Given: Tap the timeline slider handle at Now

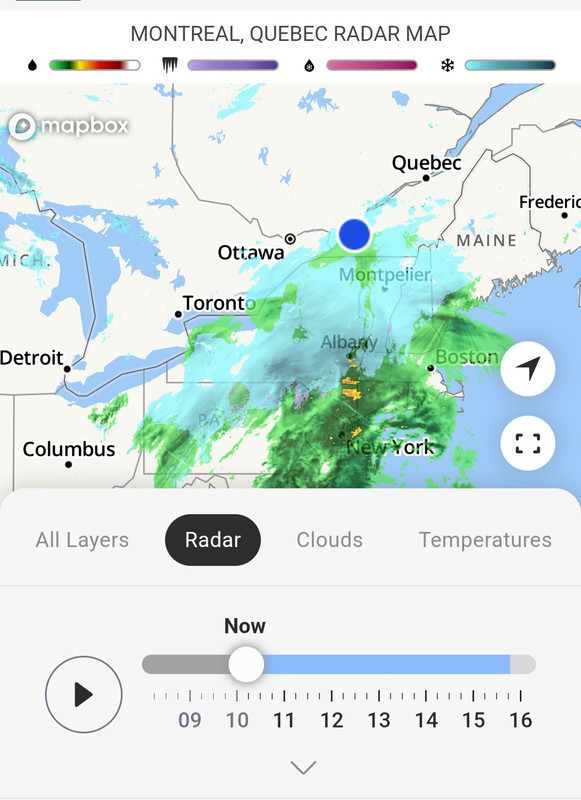Looking at the screenshot, I should (246, 664).
